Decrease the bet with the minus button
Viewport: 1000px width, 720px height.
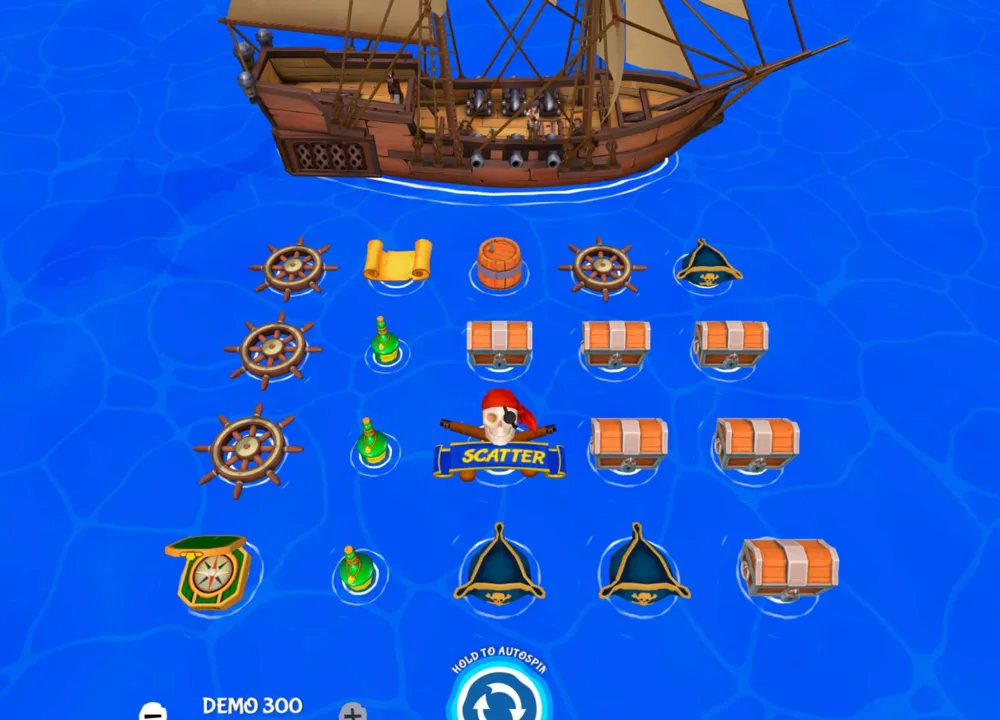tap(153, 712)
